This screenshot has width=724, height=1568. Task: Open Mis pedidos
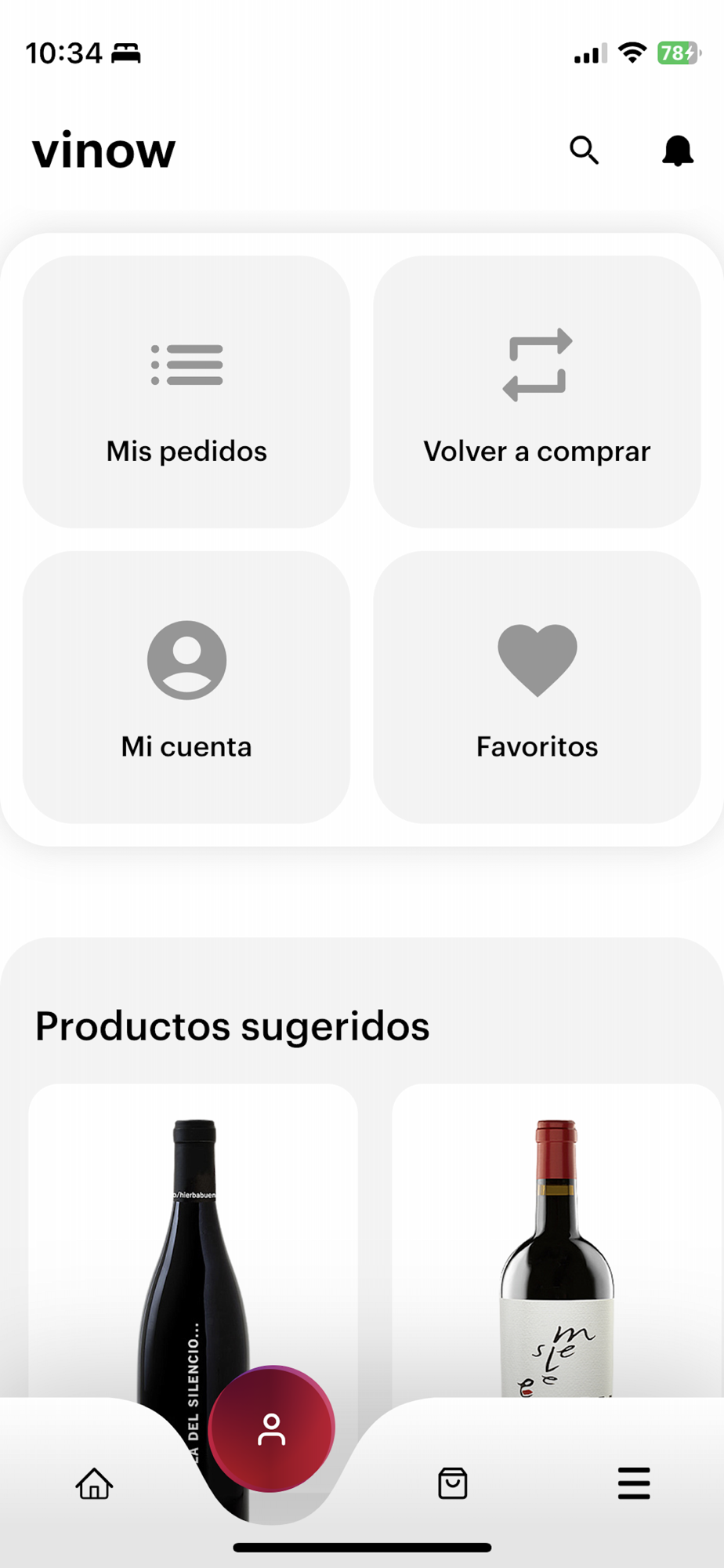(x=186, y=392)
